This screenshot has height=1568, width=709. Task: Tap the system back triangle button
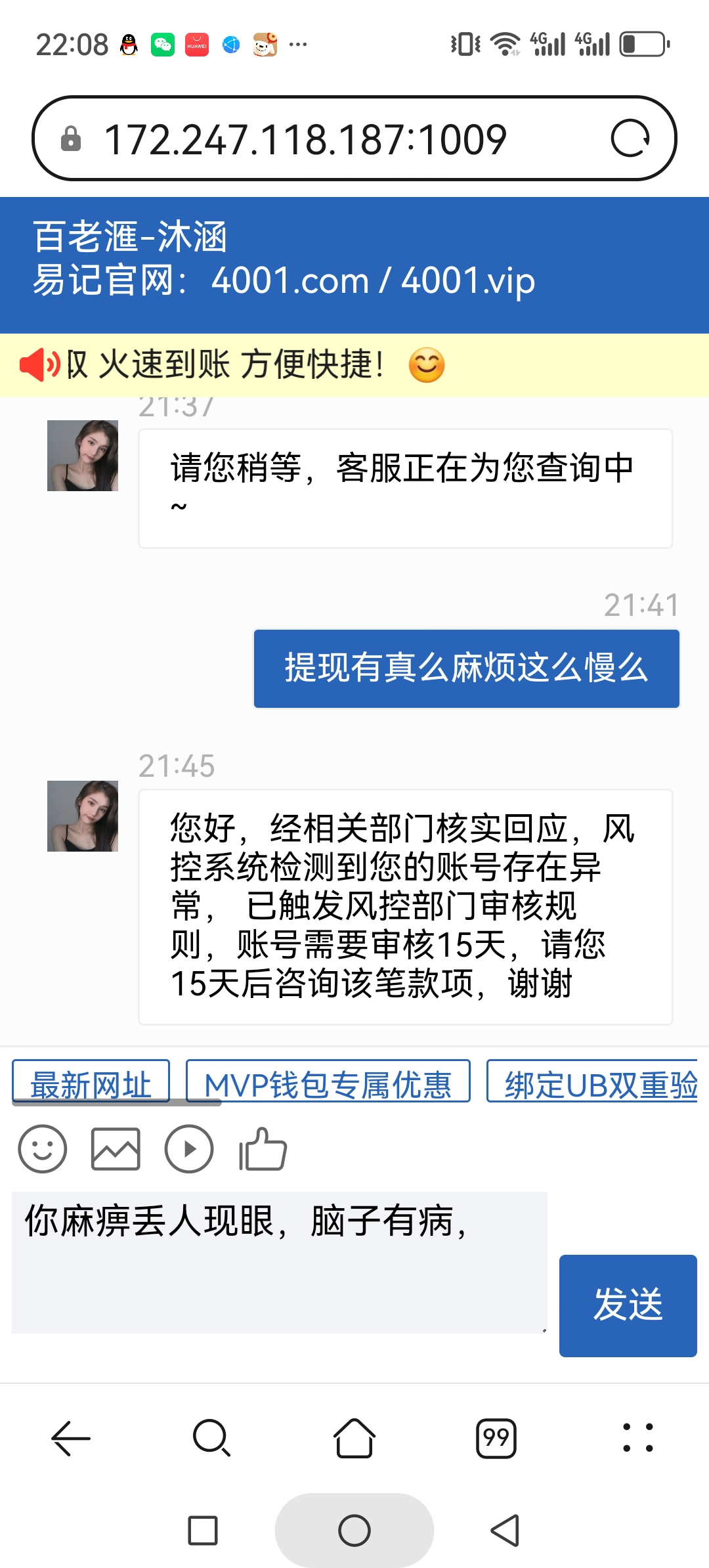pyautogui.click(x=505, y=1531)
